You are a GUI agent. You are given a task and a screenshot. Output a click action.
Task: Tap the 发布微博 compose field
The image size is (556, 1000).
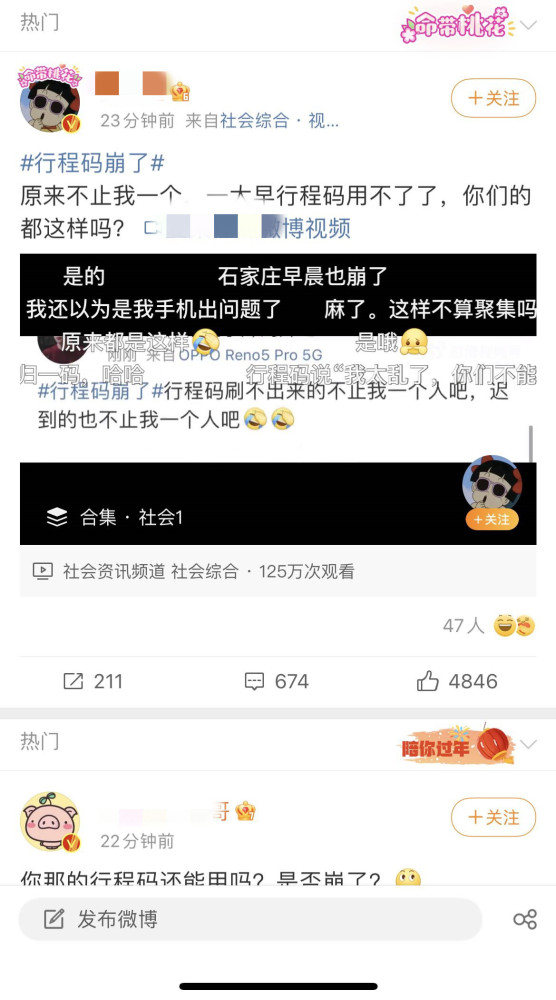(x=250, y=919)
